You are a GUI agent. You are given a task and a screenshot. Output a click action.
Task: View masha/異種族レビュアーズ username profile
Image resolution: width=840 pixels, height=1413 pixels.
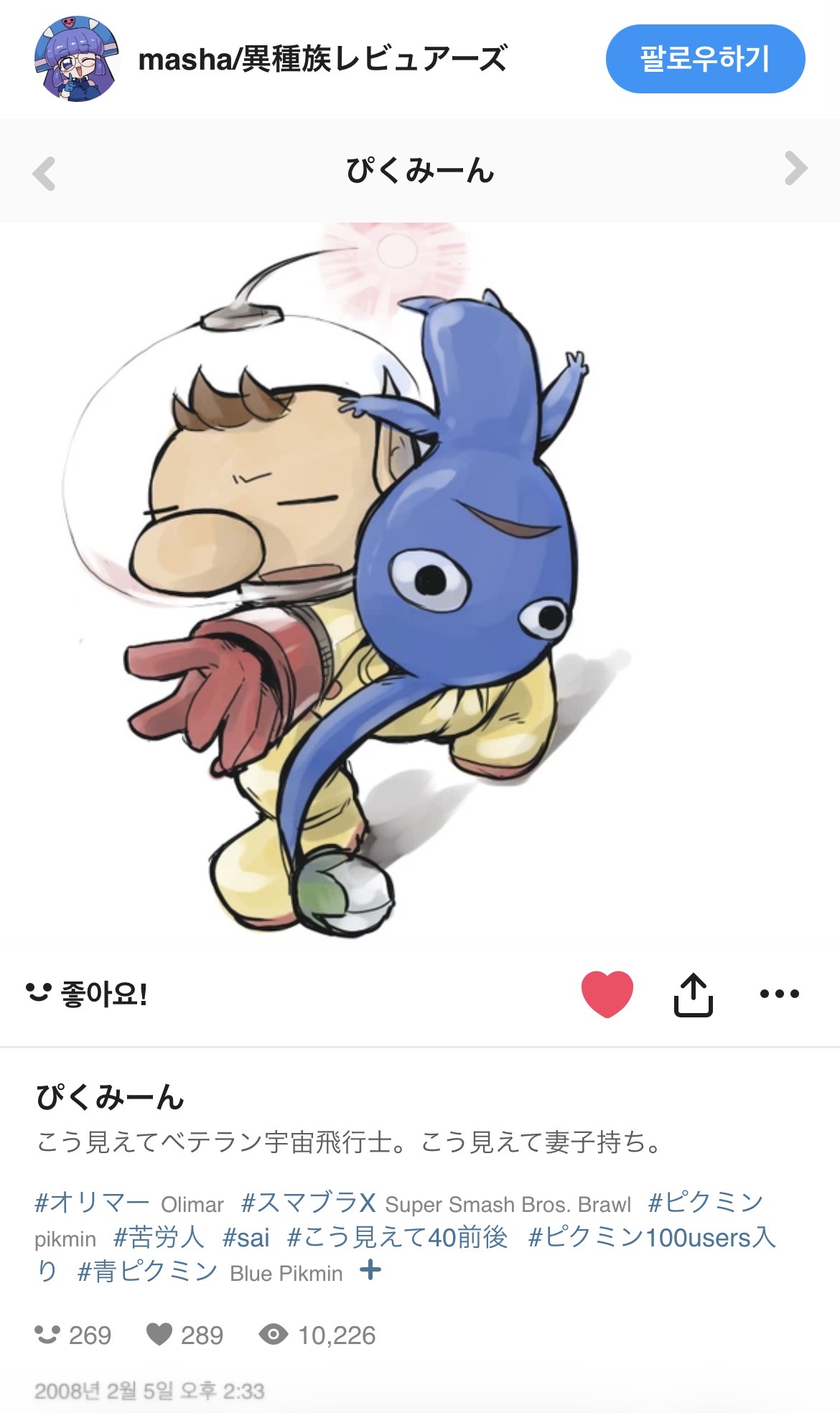click(323, 59)
